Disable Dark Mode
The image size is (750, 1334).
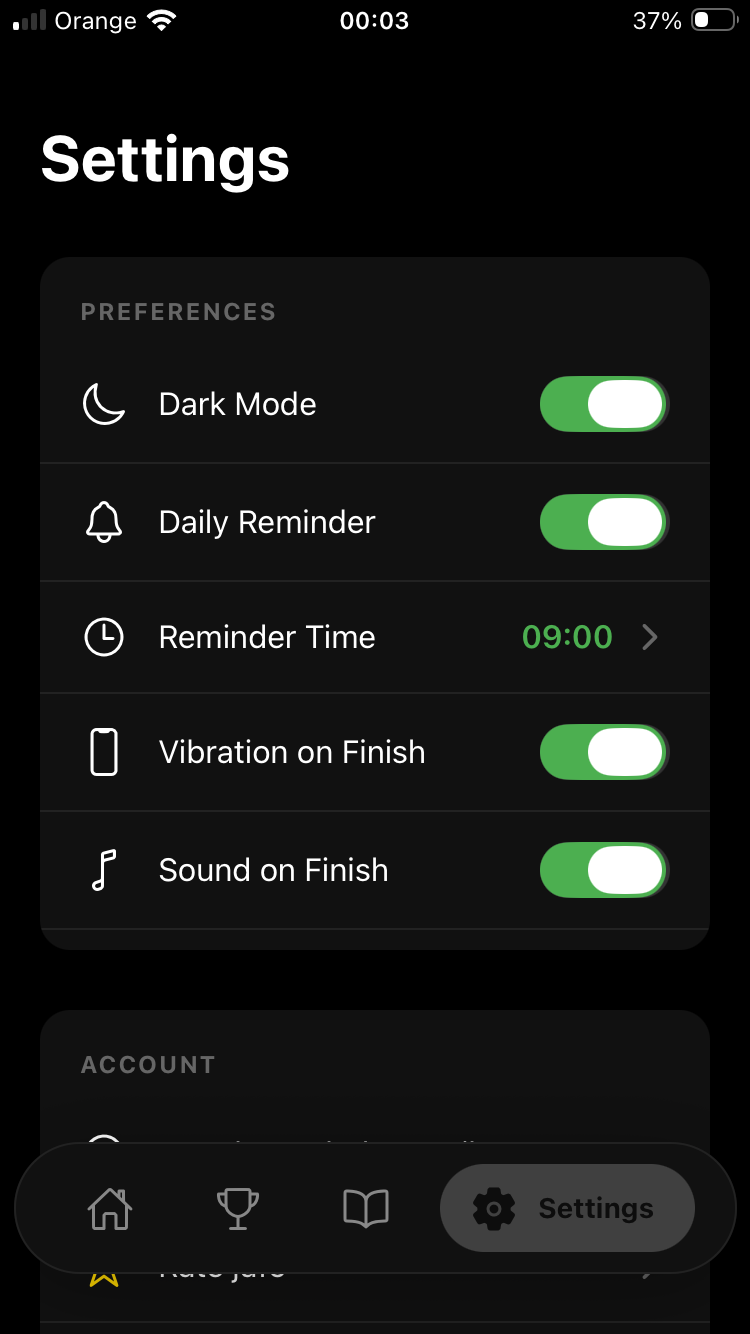[603, 404]
